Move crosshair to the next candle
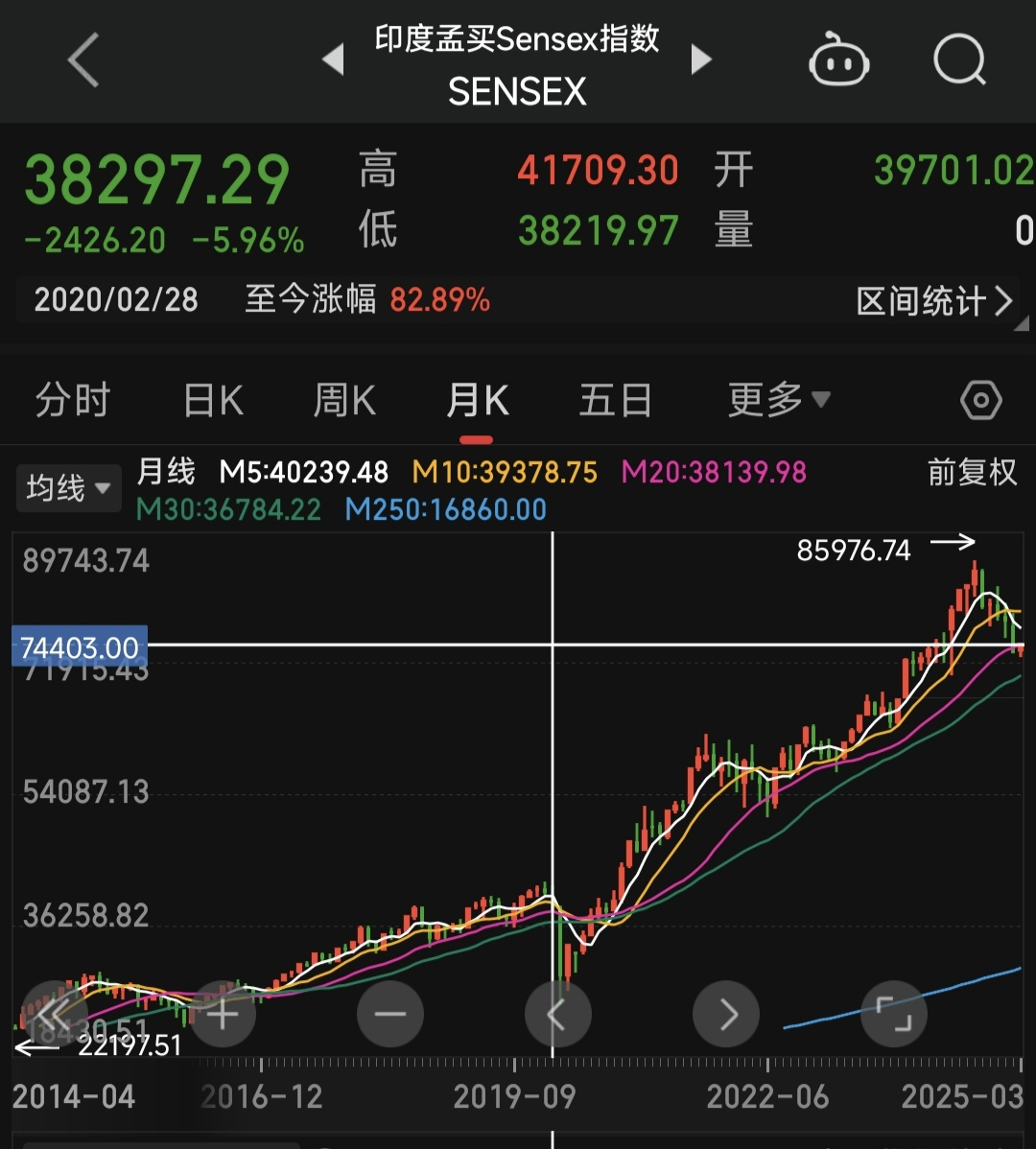Image resolution: width=1036 pixels, height=1149 pixels. coord(726,1014)
